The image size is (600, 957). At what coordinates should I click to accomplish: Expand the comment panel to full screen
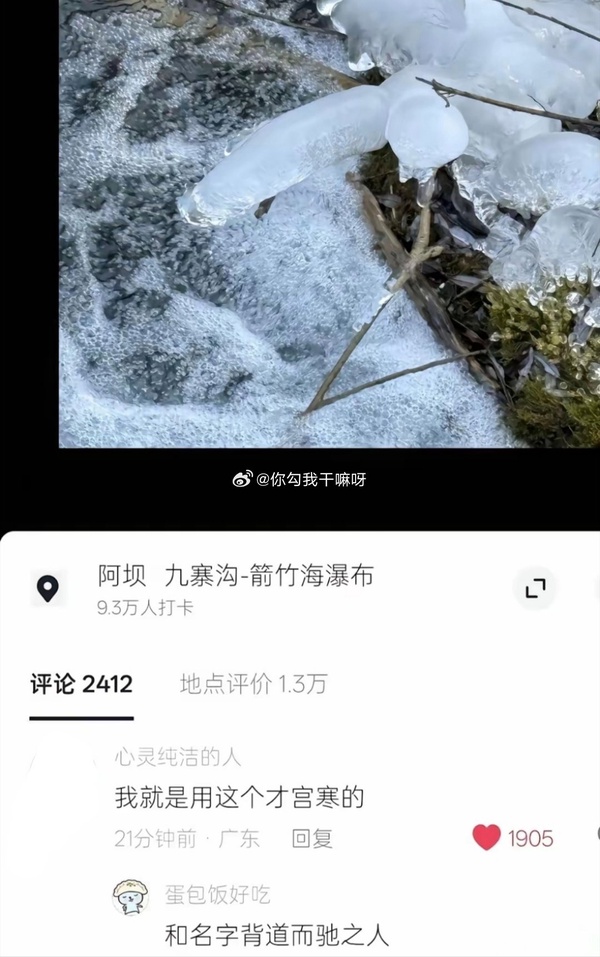point(535,588)
